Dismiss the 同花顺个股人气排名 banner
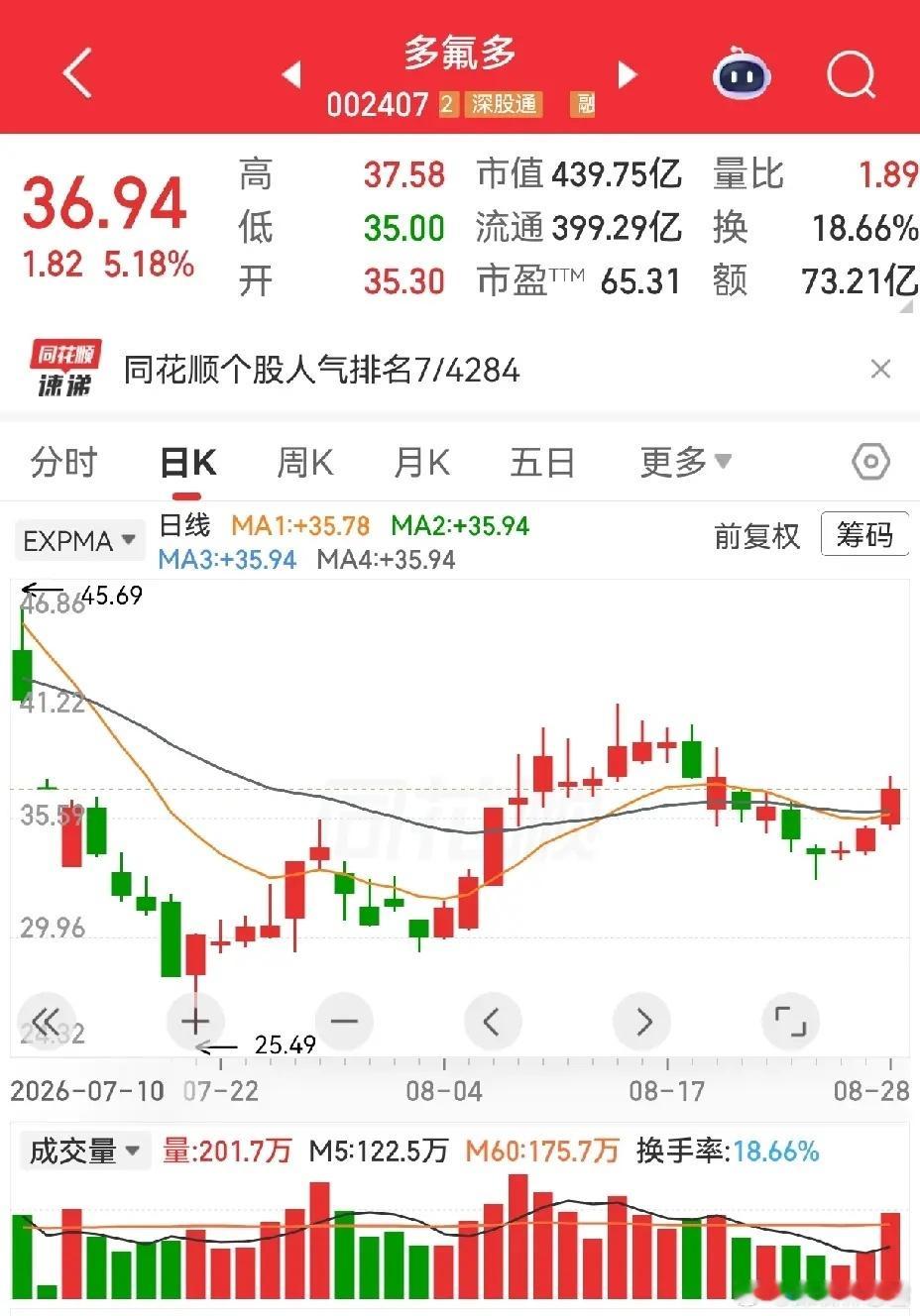 tap(880, 370)
